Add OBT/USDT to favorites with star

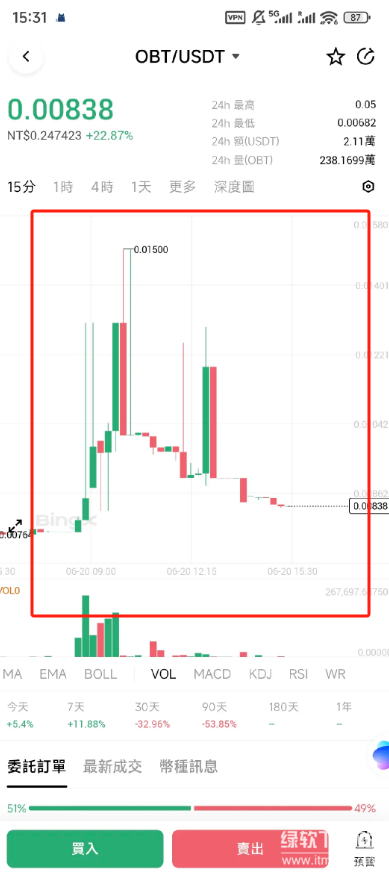coord(336,57)
